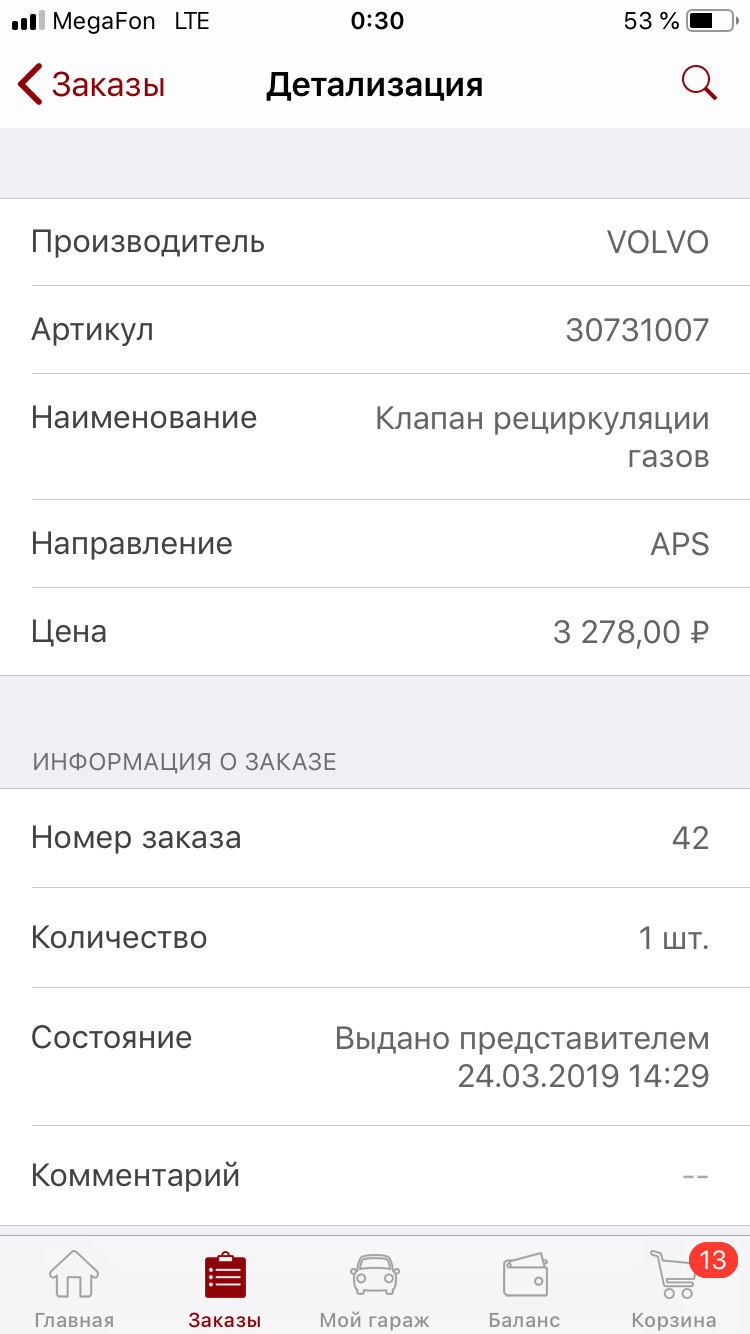
Task: Select the Баланс wallet icon
Action: click(x=524, y=1274)
